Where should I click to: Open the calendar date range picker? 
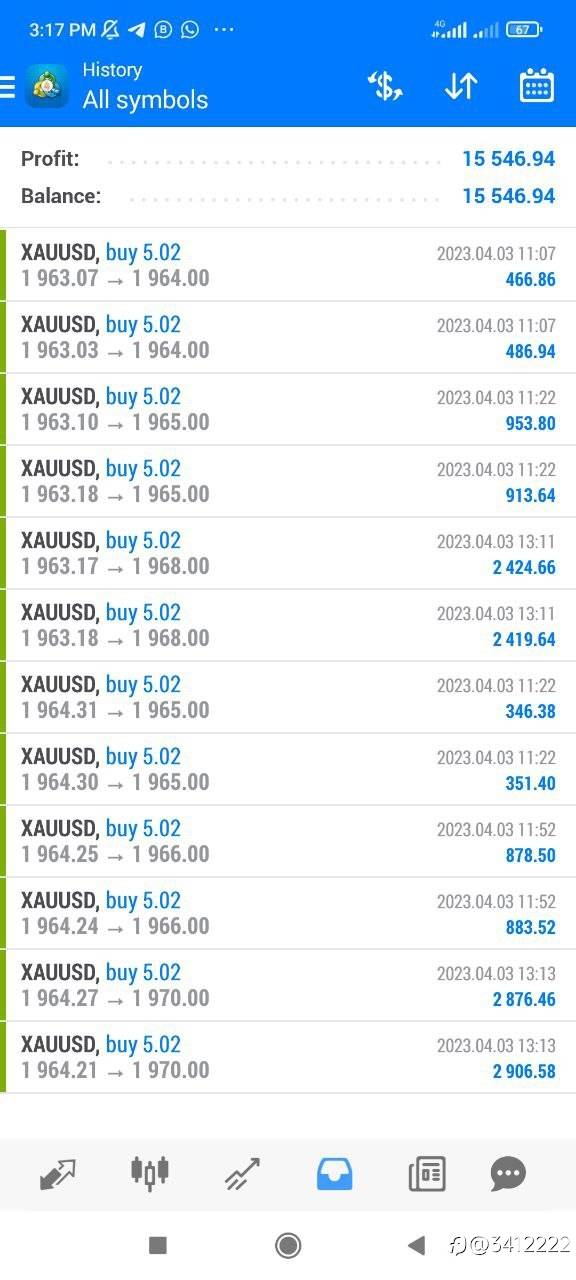pyautogui.click(x=537, y=86)
